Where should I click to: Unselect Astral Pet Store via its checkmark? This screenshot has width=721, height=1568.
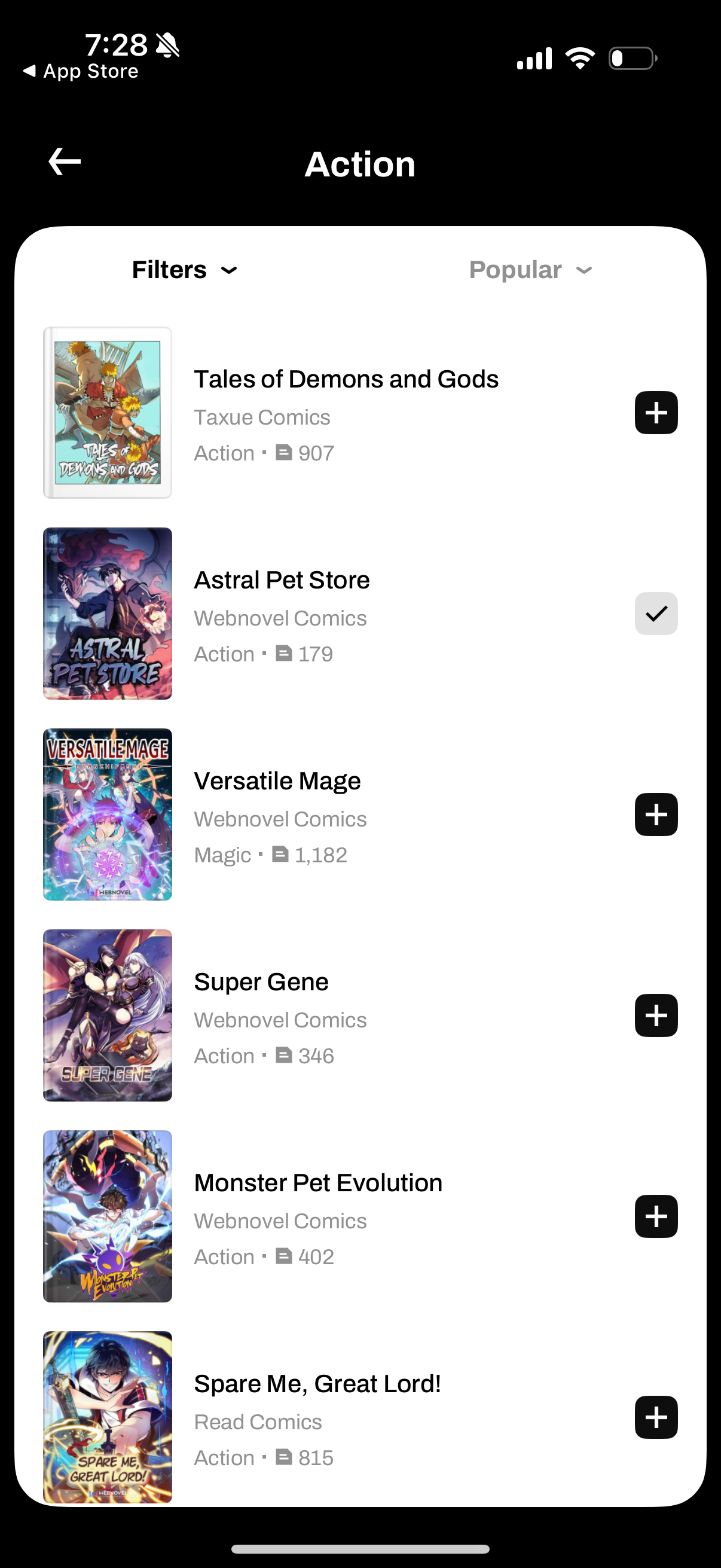click(656, 614)
